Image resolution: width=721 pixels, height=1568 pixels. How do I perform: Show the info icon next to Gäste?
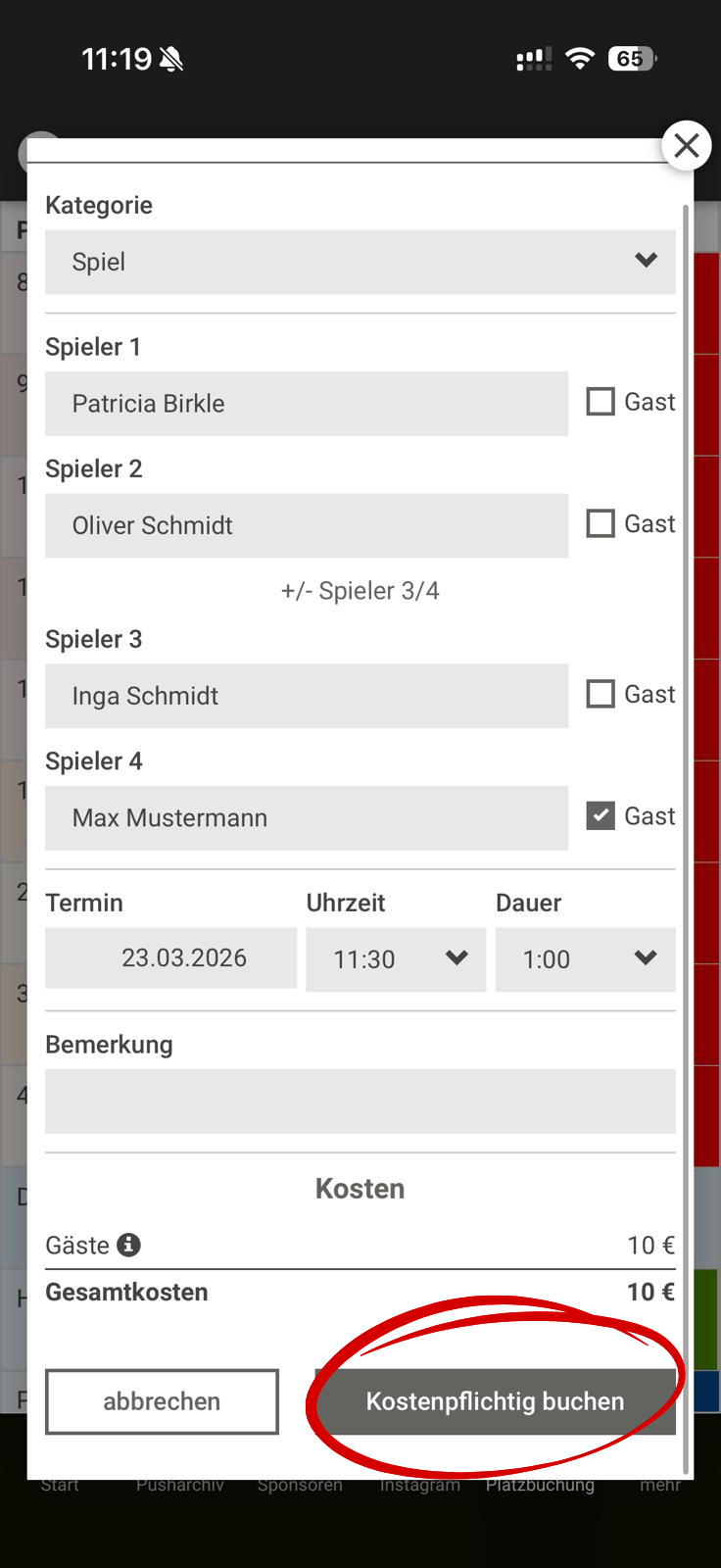128,1245
